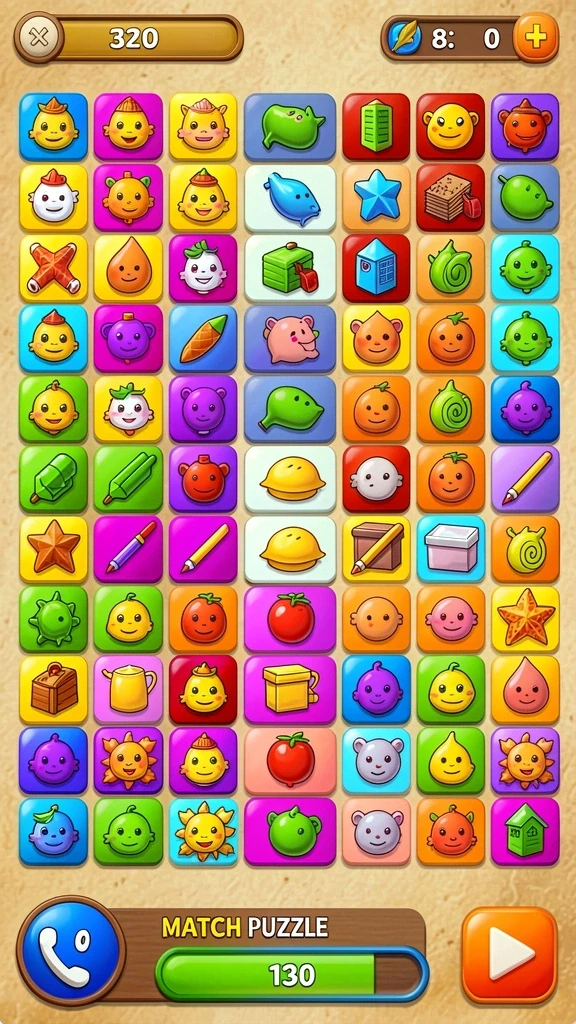Select the wooden chest tile
Viewport: 576px width, 1024px height.
point(53,690)
